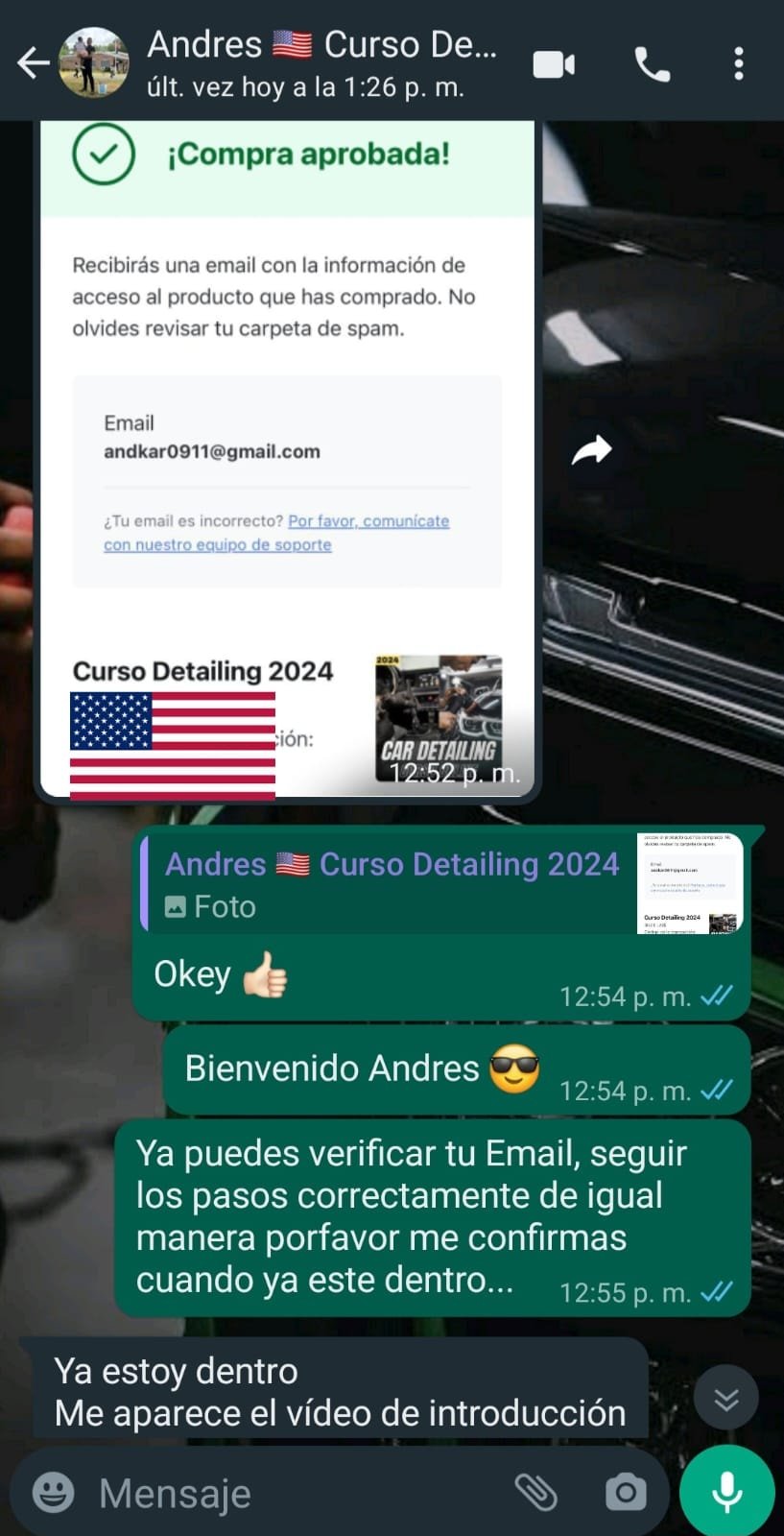Jump to latest messages with down arrows
Viewport: 784px width, 1536px height.
[726, 1399]
